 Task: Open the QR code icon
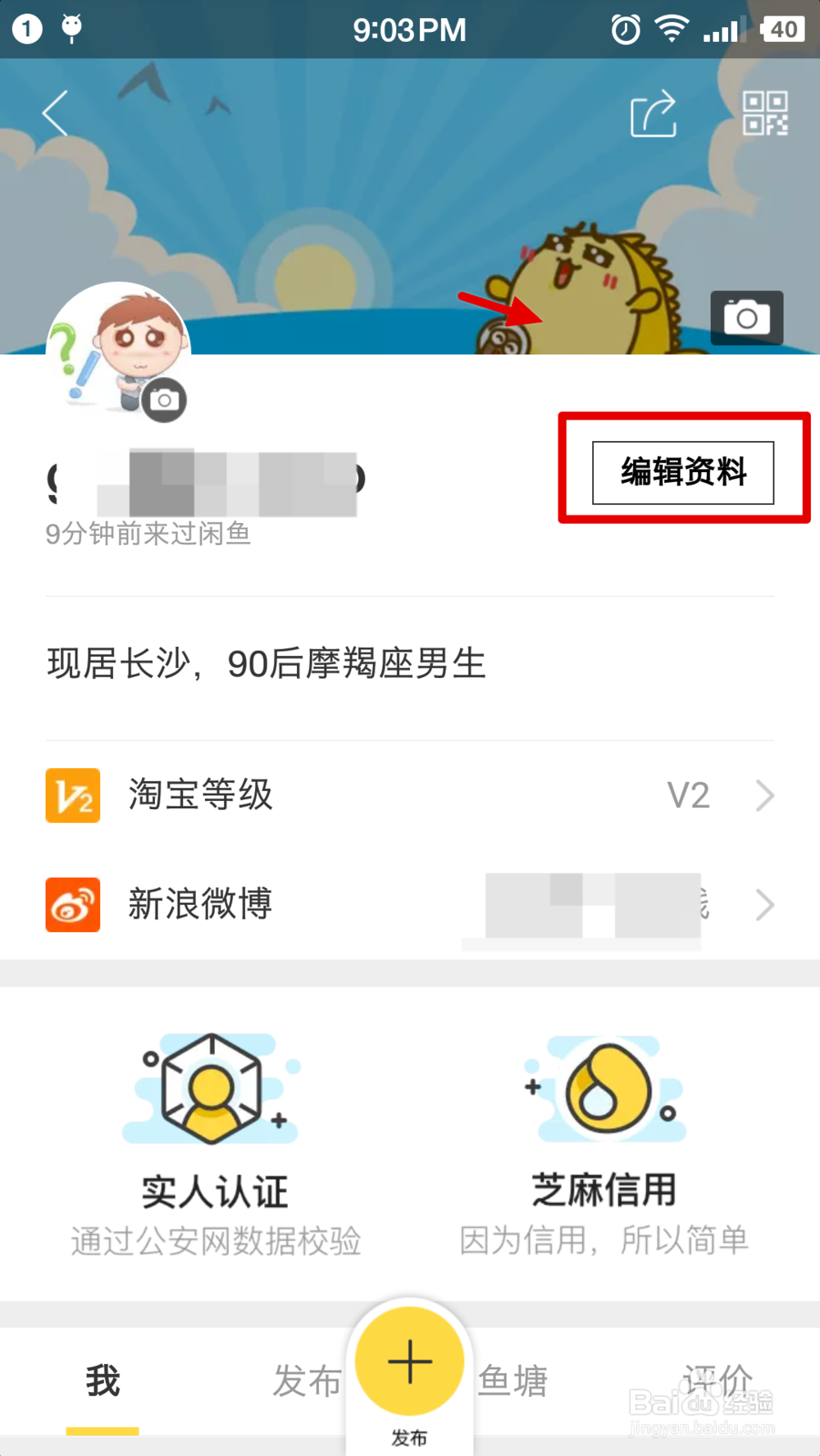(x=764, y=113)
